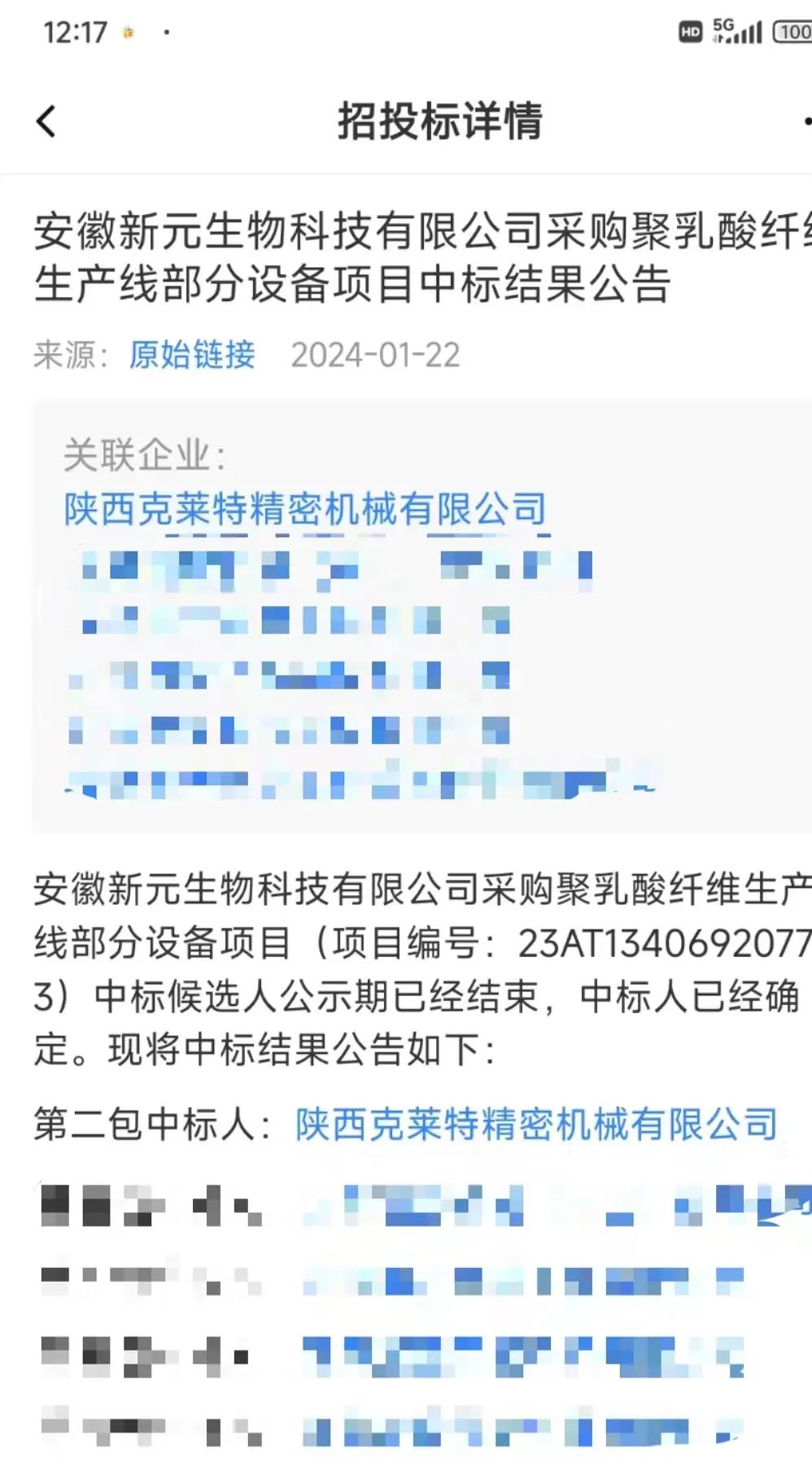Open the 原始链接 source link
This screenshot has height=1469, width=812.
click(x=192, y=355)
